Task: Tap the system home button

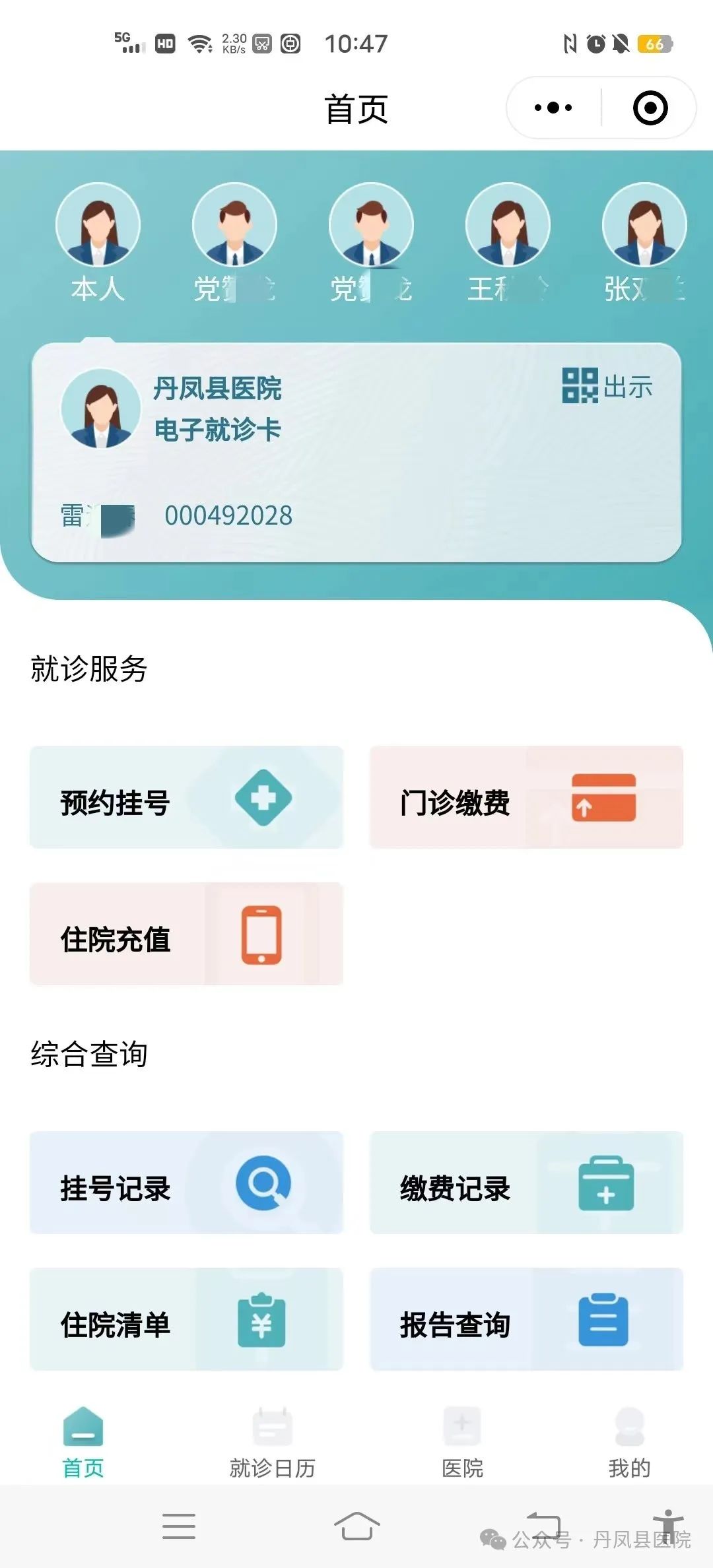Action: (356, 1526)
